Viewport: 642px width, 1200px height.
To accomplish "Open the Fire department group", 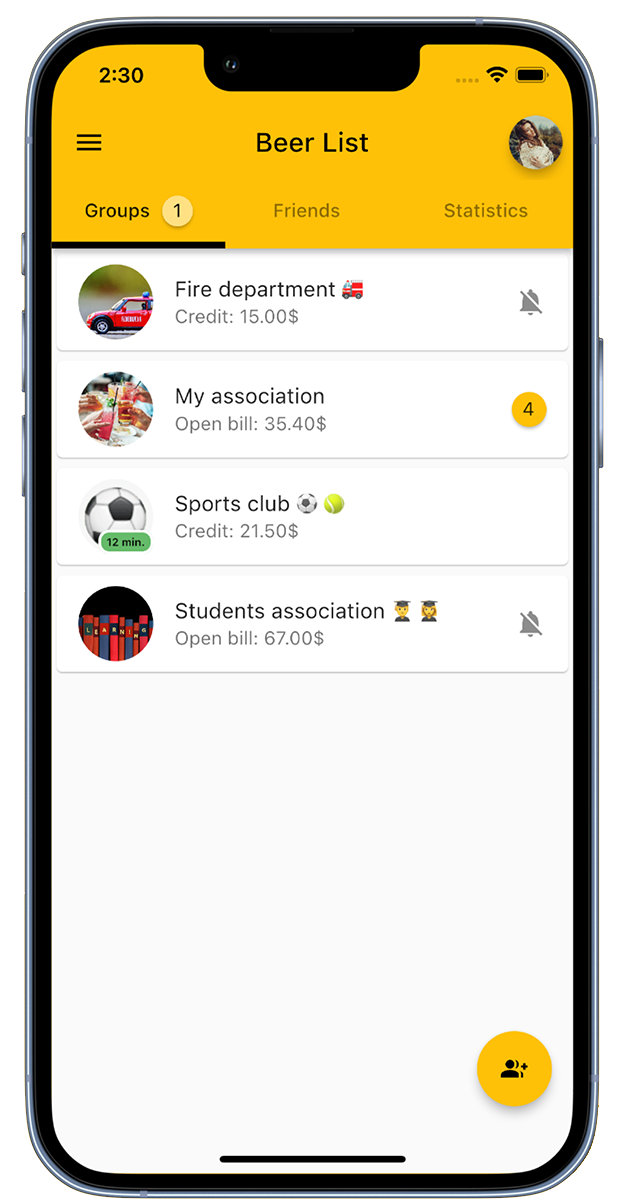I will point(300,302).
